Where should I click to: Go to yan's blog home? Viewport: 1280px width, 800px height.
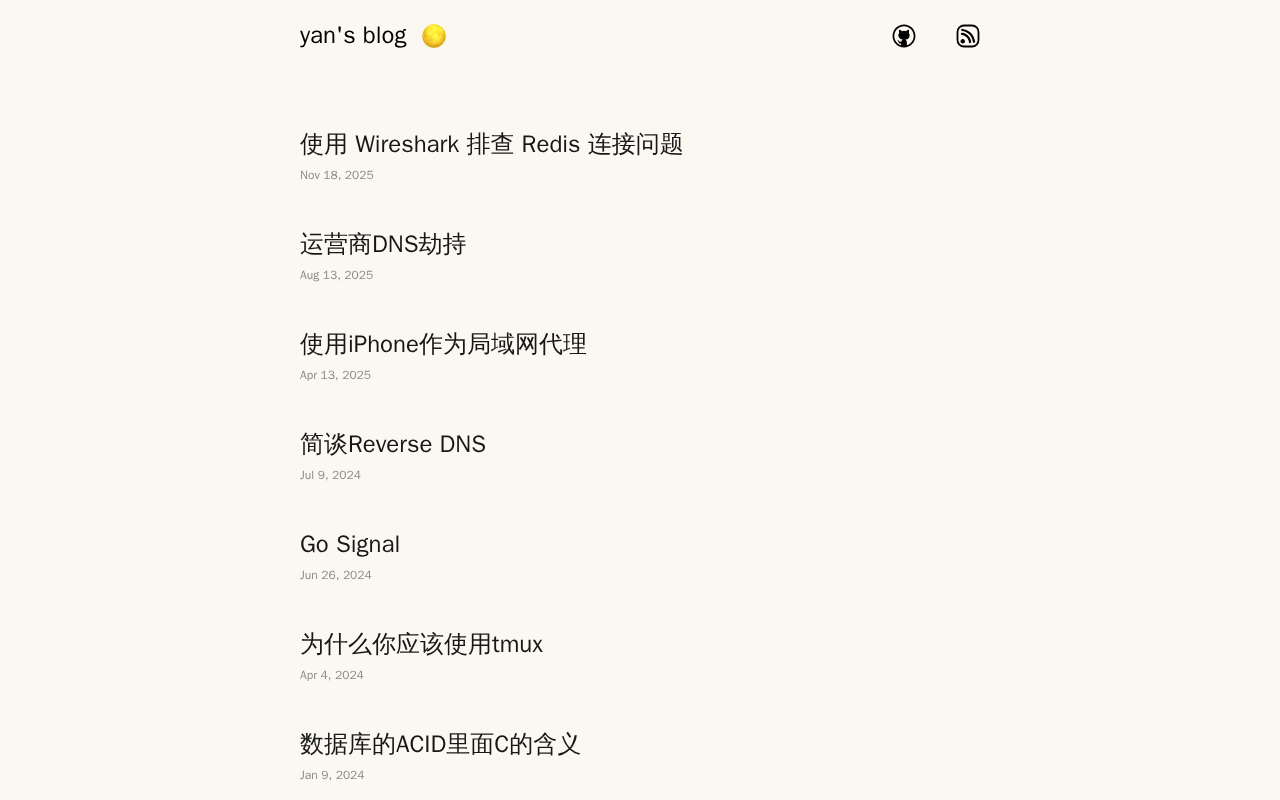coord(353,36)
